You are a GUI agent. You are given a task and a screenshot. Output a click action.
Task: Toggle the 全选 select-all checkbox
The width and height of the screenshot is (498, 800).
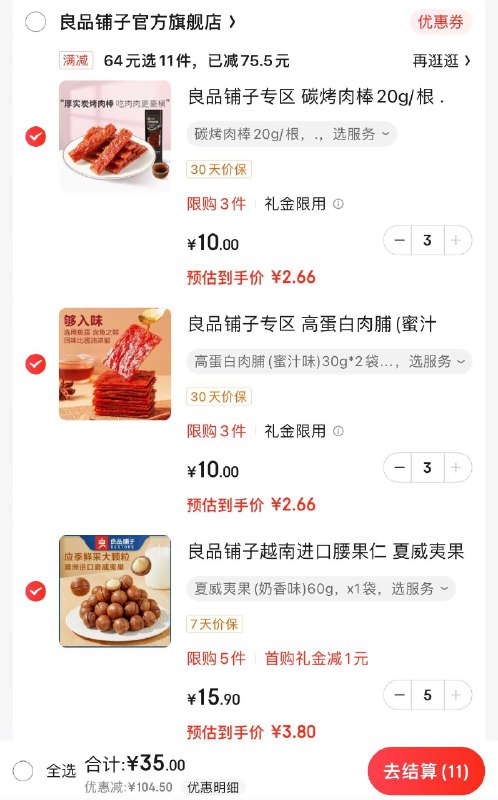23,770
